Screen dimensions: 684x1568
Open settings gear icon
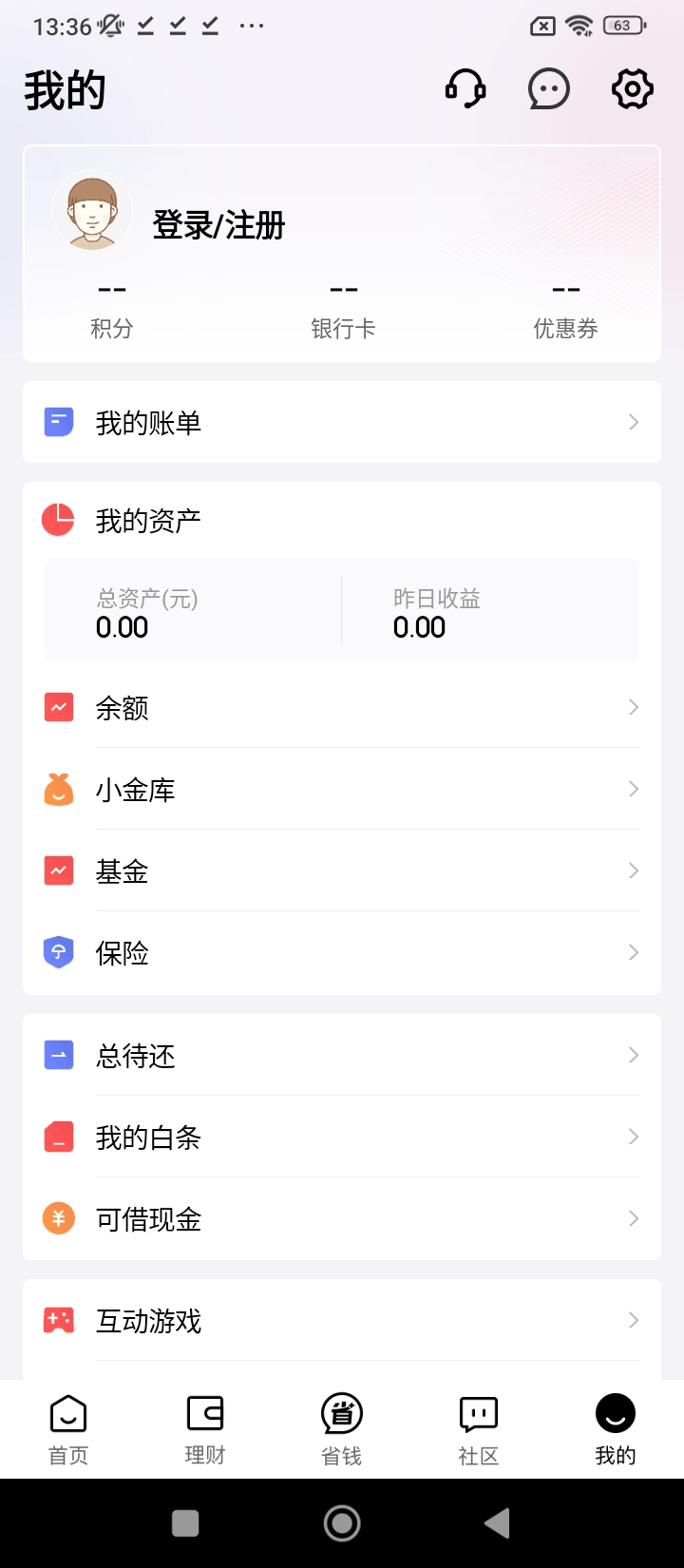click(x=632, y=90)
